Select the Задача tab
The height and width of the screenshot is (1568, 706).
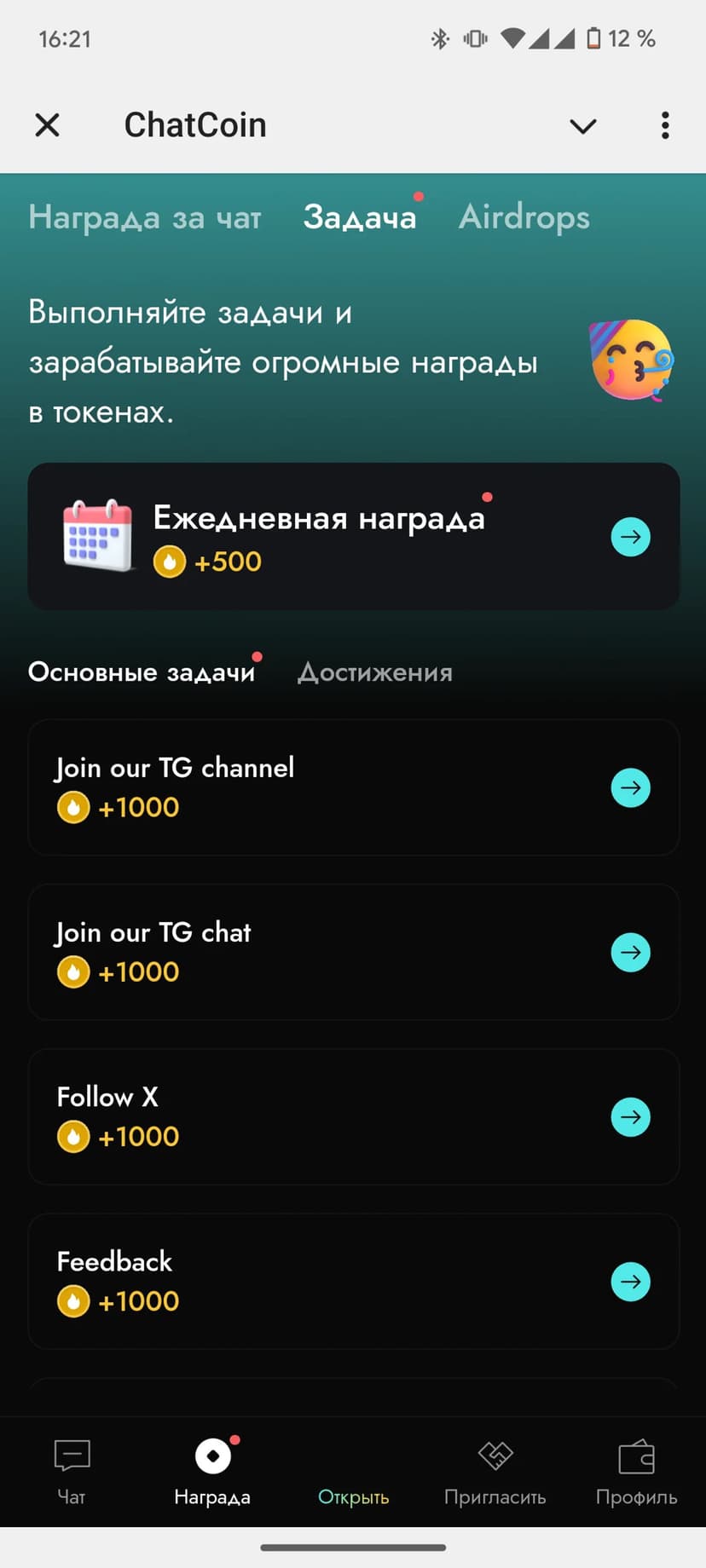pyautogui.click(x=360, y=217)
